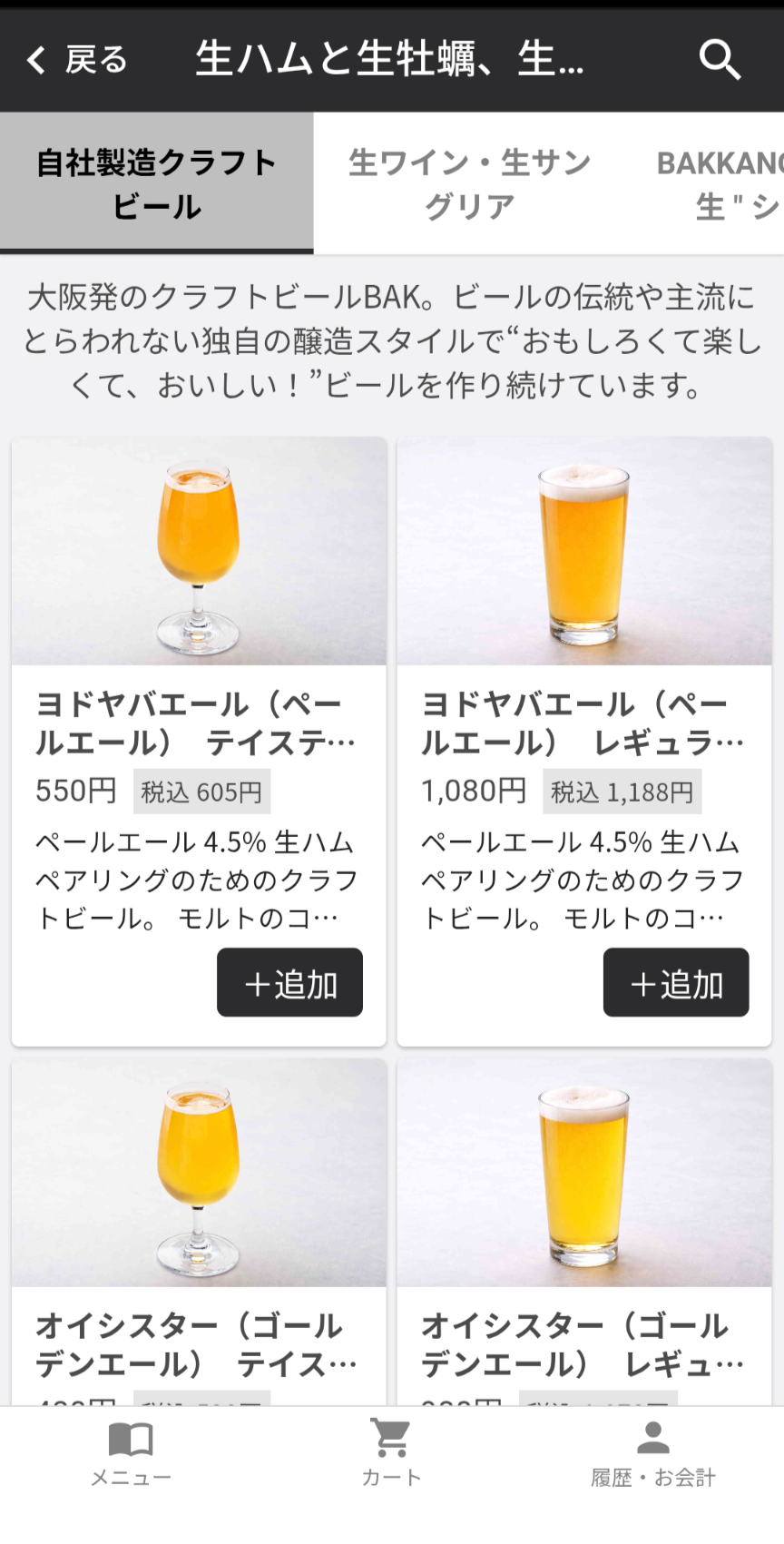The image size is (784, 1544).
Task: Add ヨドヤバエール テイスティング 550円 to the order
Action: (x=289, y=983)
